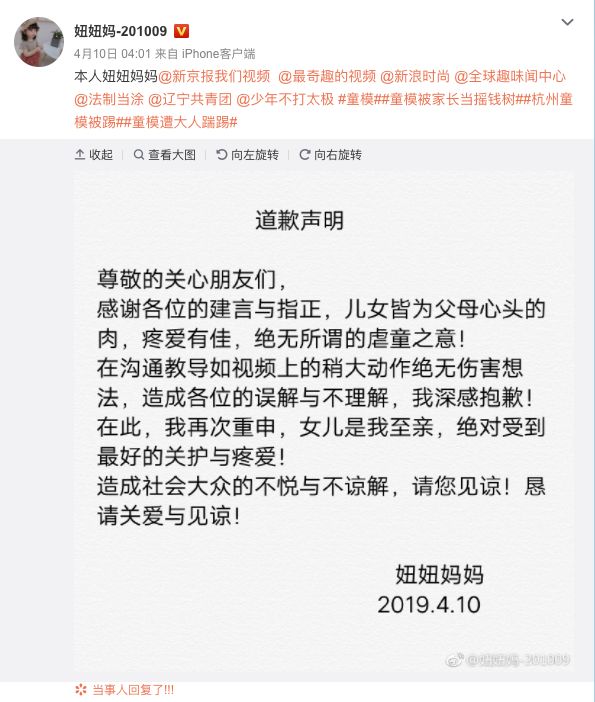This screenshot has width=595, height=702.
Task: Open the @新浪时尚 mention
Action: pos(415,77)
